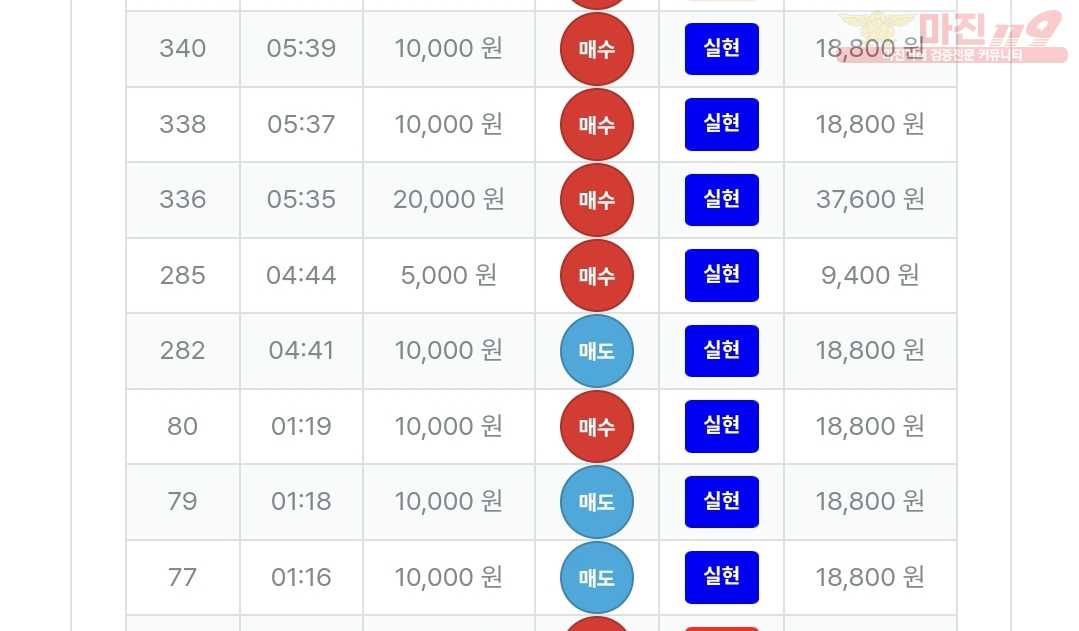This screenshot has width=1079, height=631.
Task: Tap the 실현 button in row 340
Action: click(x=721, y=49)
